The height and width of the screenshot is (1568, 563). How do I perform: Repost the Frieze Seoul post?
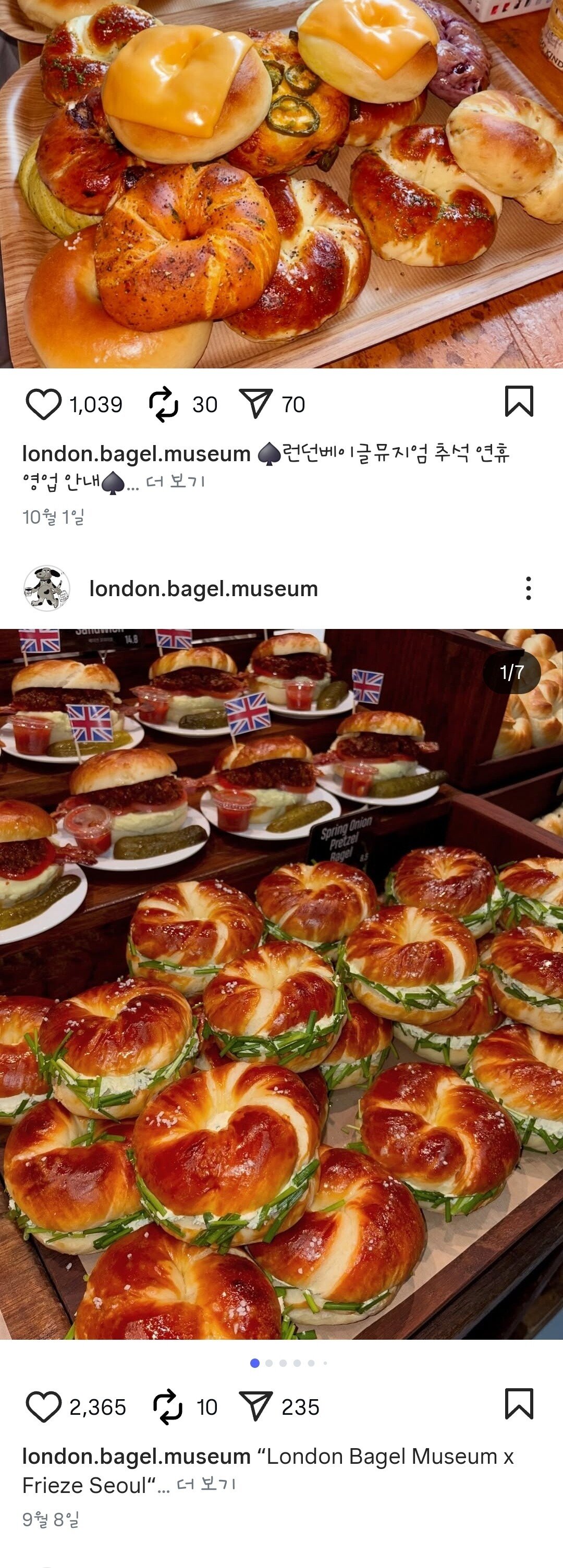(x=167, y=1406)
